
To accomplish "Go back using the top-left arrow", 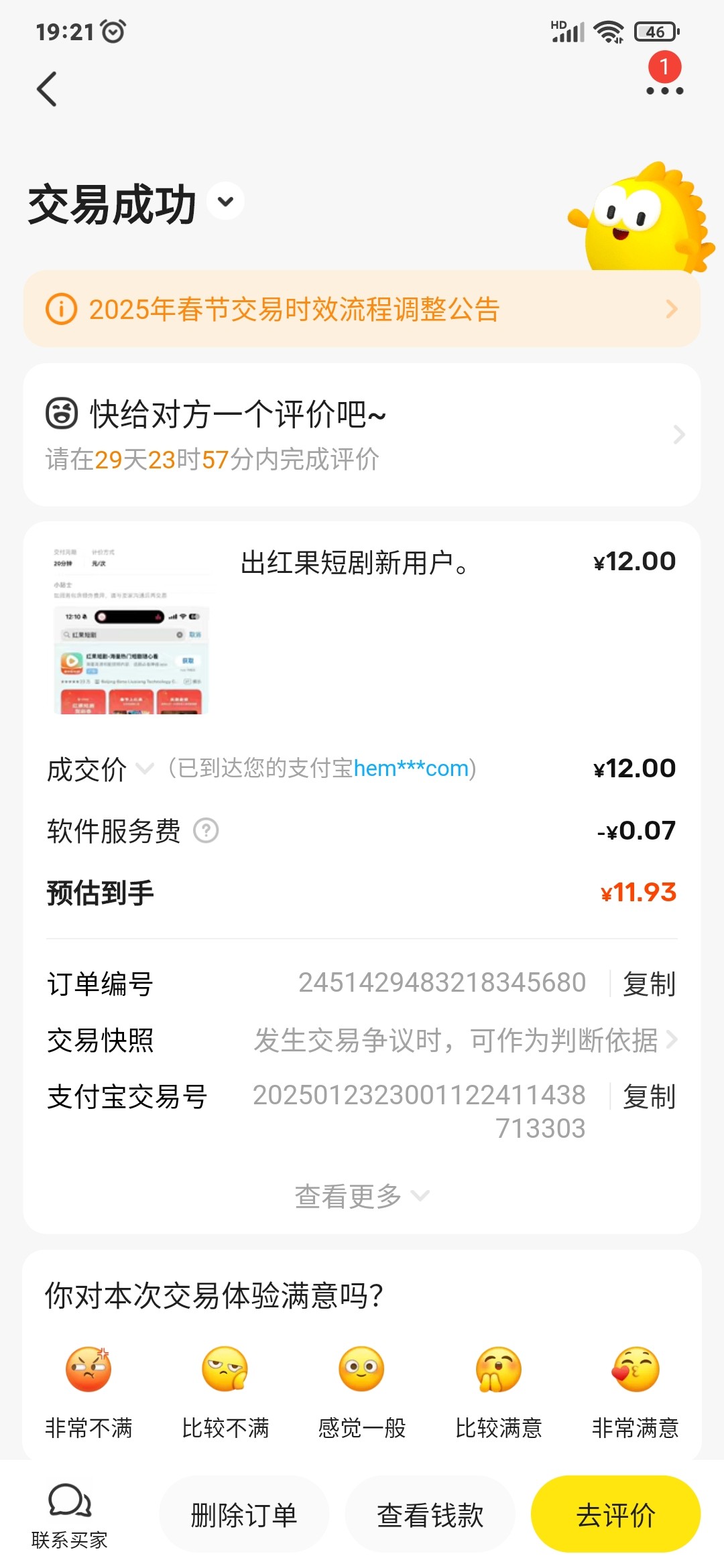I will [47, 89].
